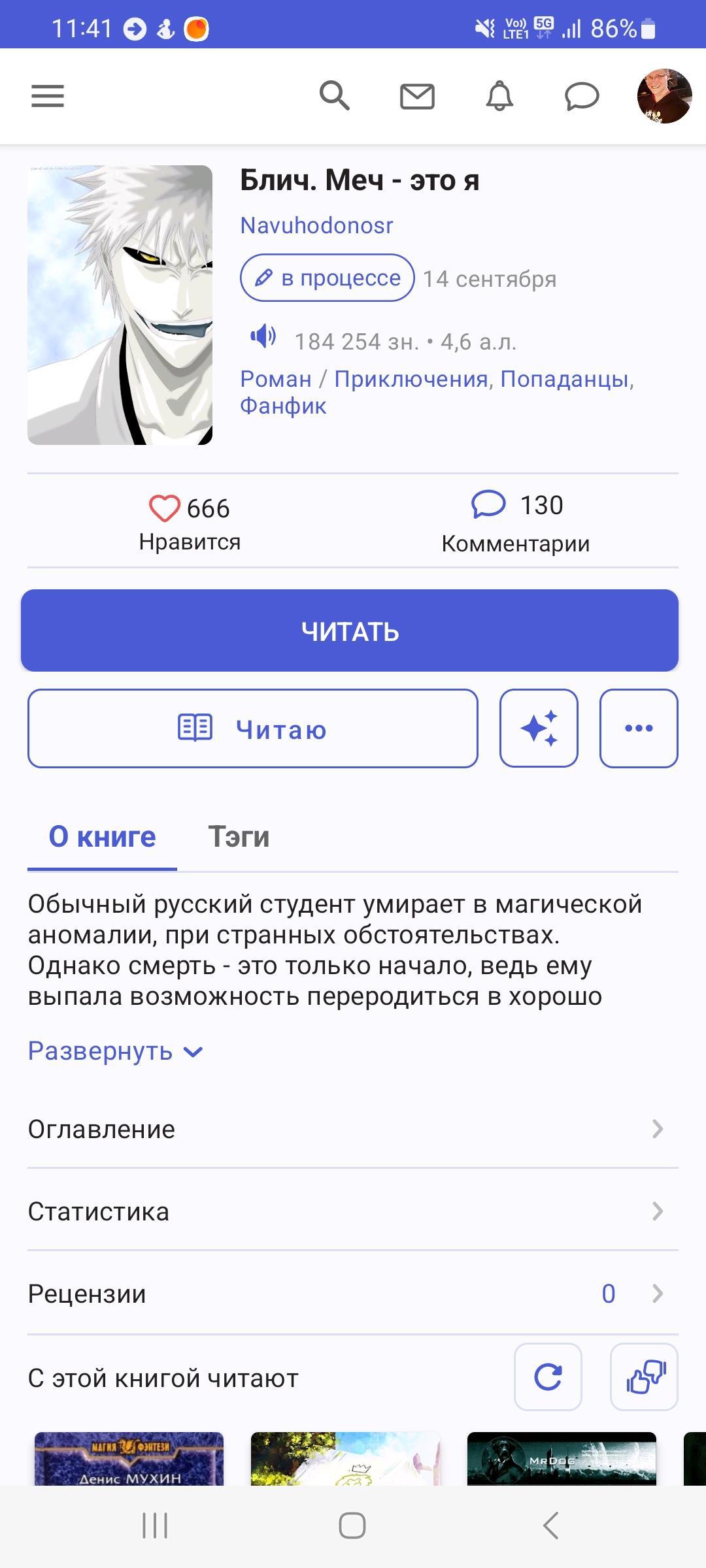This screenshot has height=1568, width=706.
Task: Expand the description with Развернуть
Action: click(116, 1051)
